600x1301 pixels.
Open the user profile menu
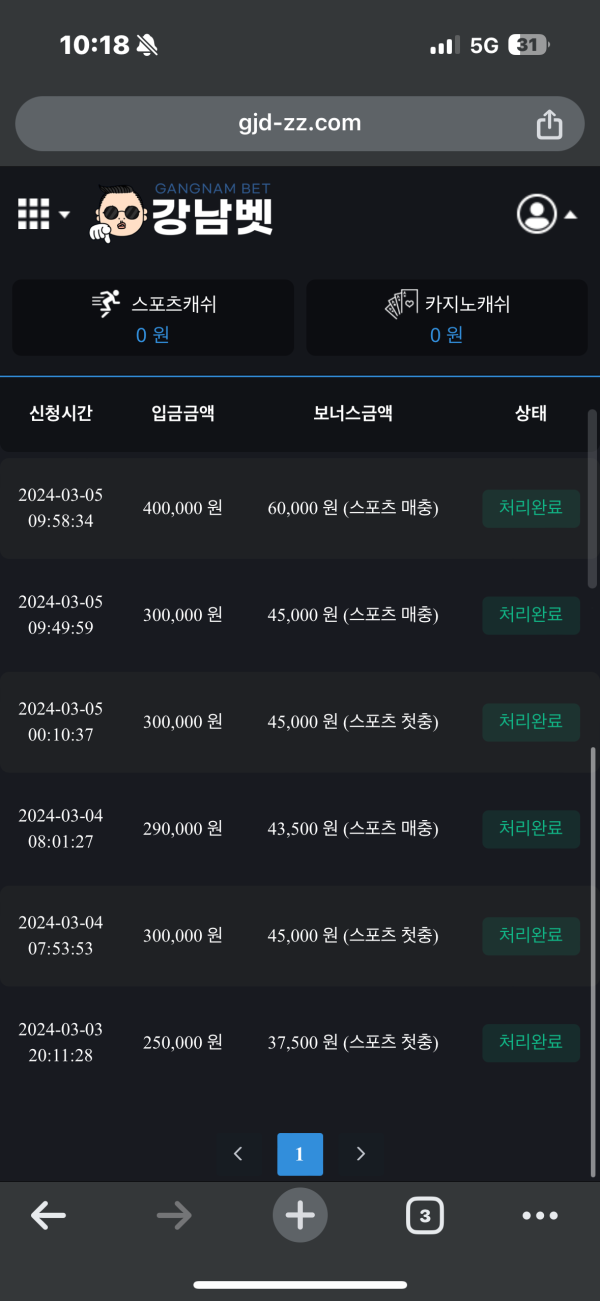pos(546,214)
